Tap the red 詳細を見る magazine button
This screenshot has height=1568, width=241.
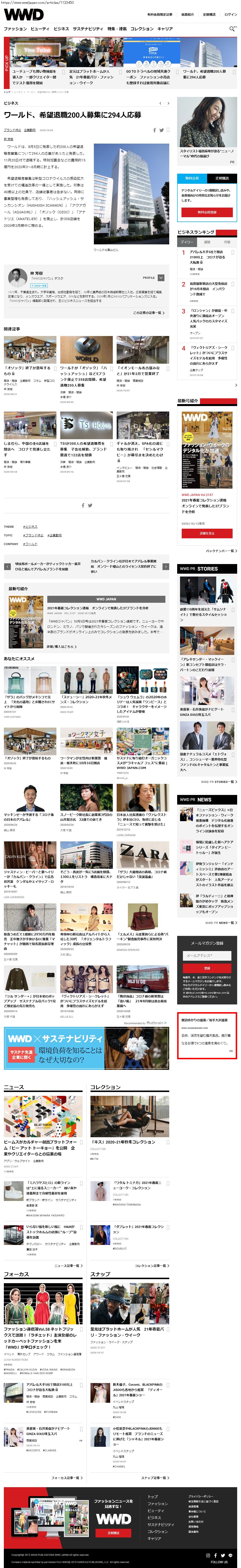(x=206, y=533)
